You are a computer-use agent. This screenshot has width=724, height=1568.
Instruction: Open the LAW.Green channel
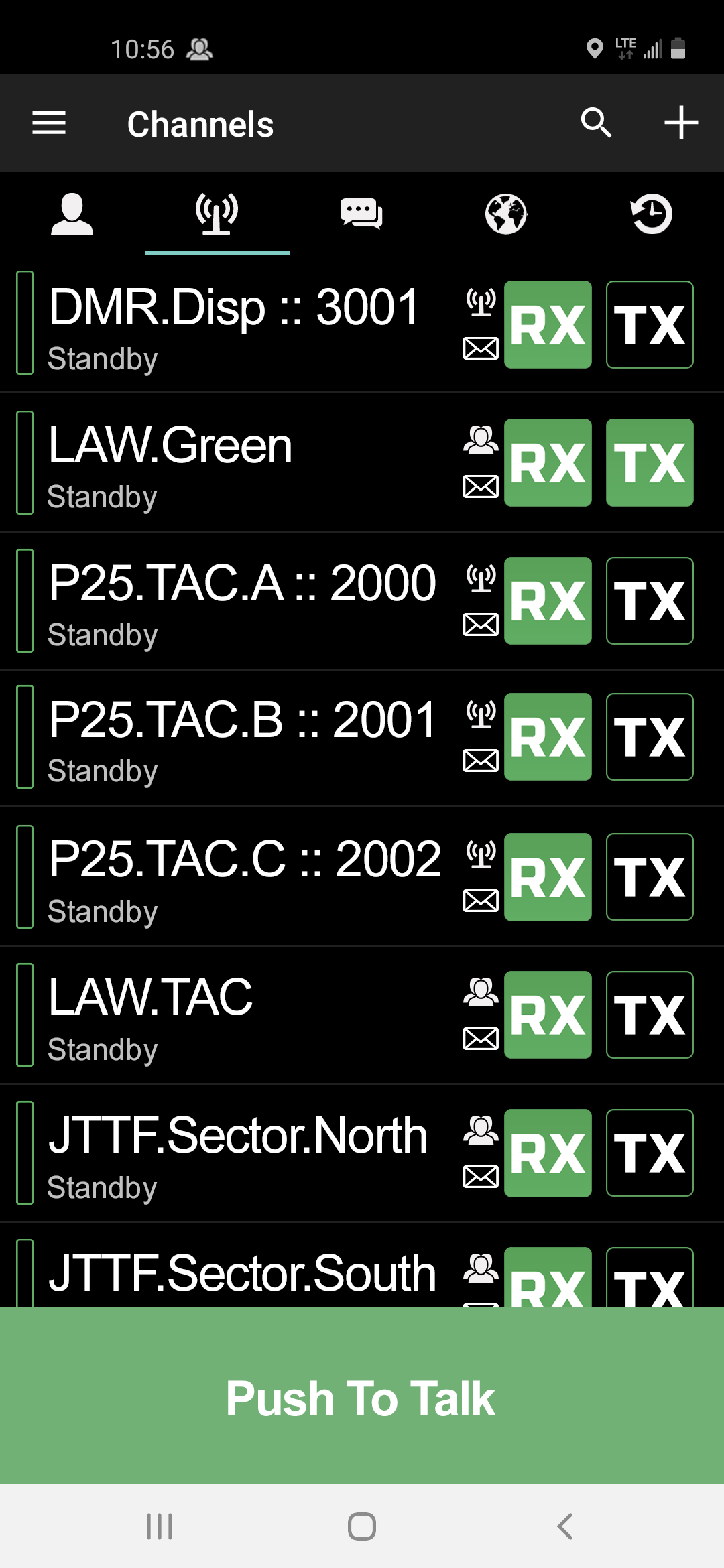click(228, 462)
